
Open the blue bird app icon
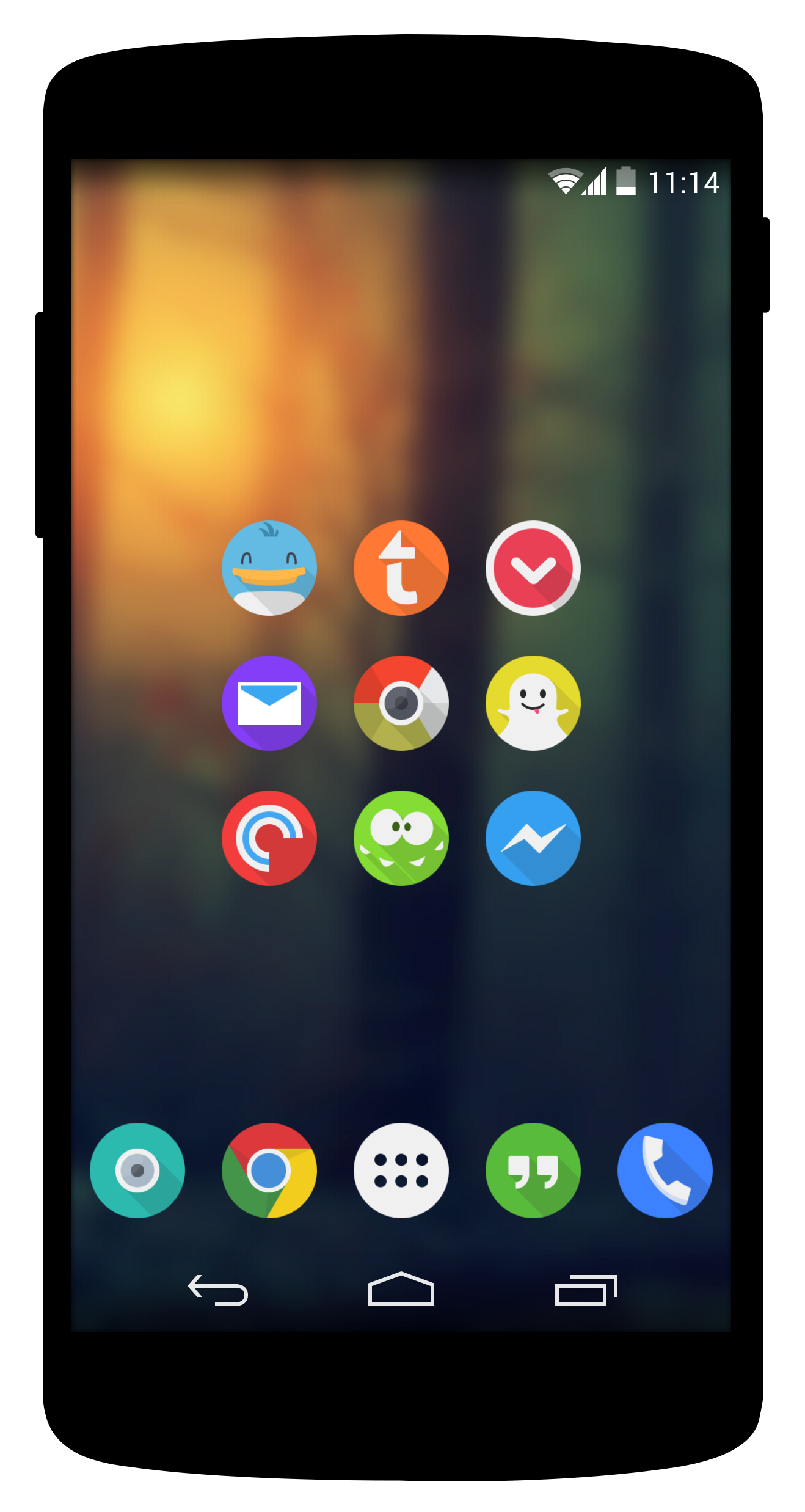coord(269,568)
